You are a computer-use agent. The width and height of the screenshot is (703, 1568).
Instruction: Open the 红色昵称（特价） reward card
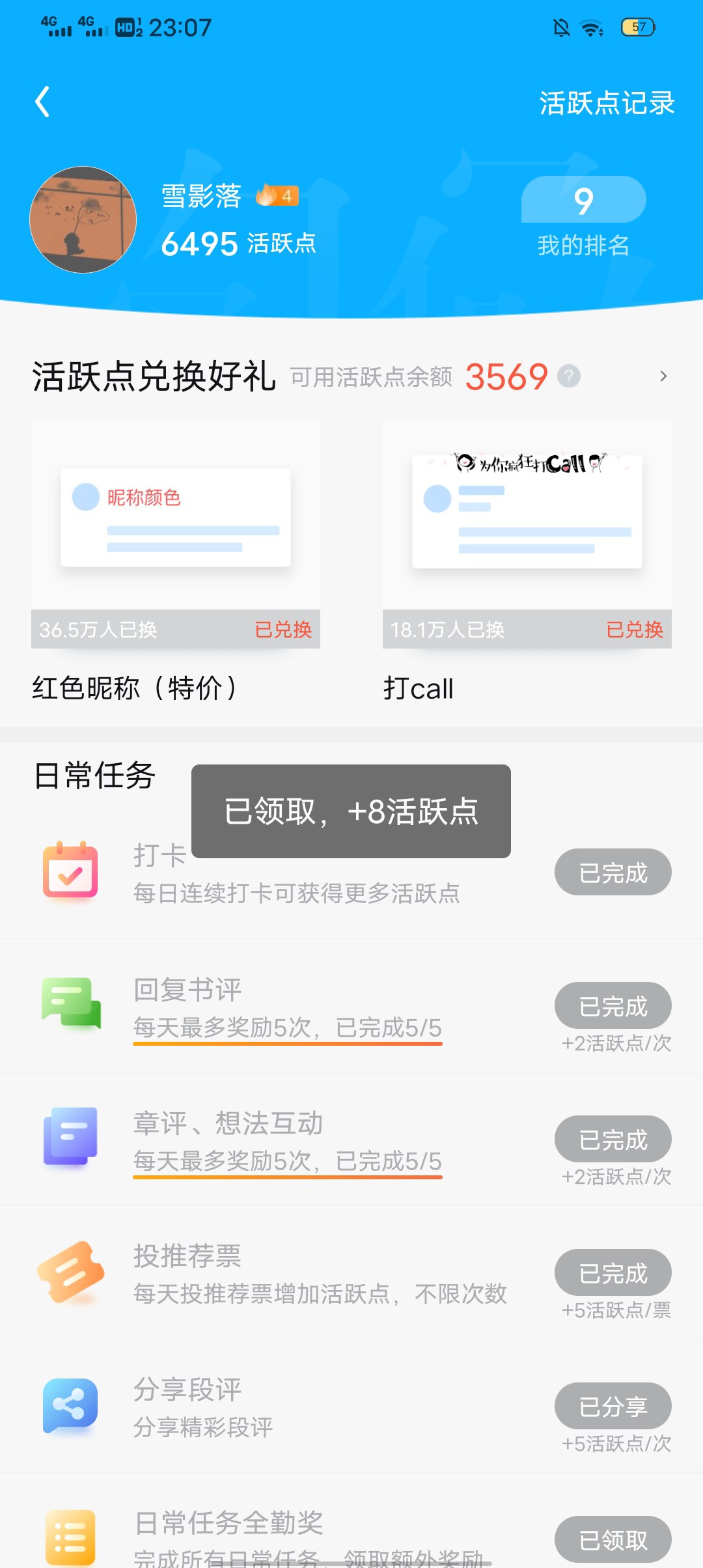coord(176,561)
